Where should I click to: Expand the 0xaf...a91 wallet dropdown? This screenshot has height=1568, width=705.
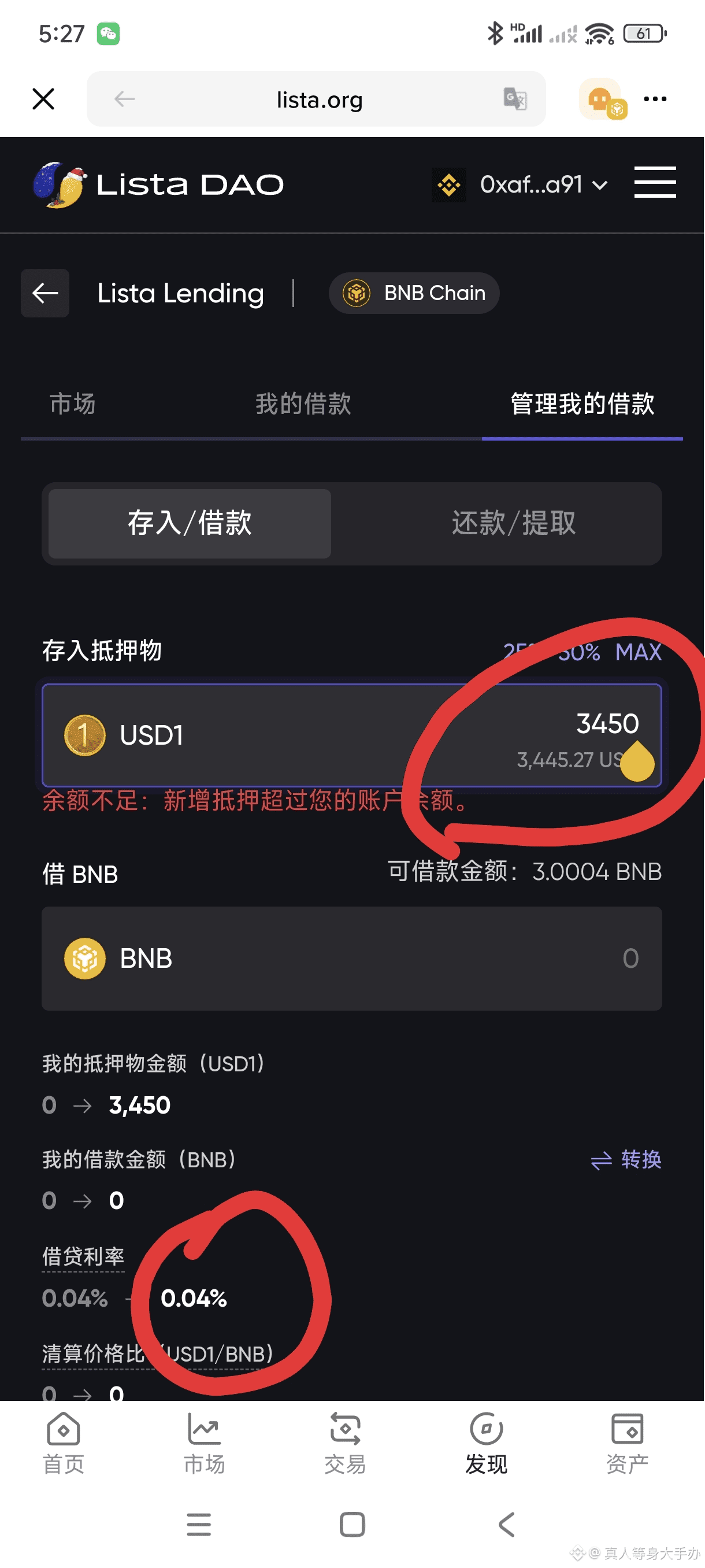pos(543,184)
